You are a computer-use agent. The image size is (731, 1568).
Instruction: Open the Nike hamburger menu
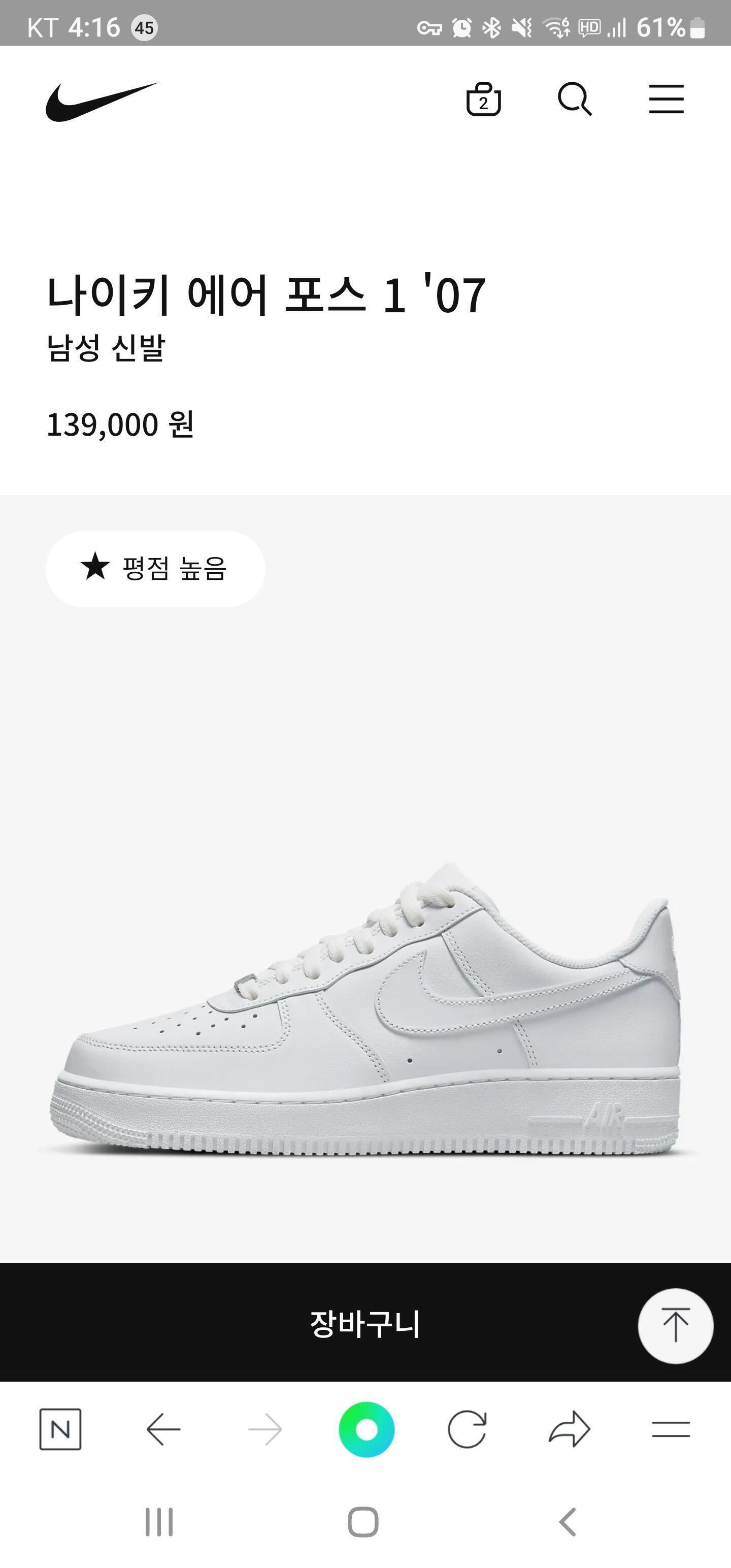coord(666,99)
